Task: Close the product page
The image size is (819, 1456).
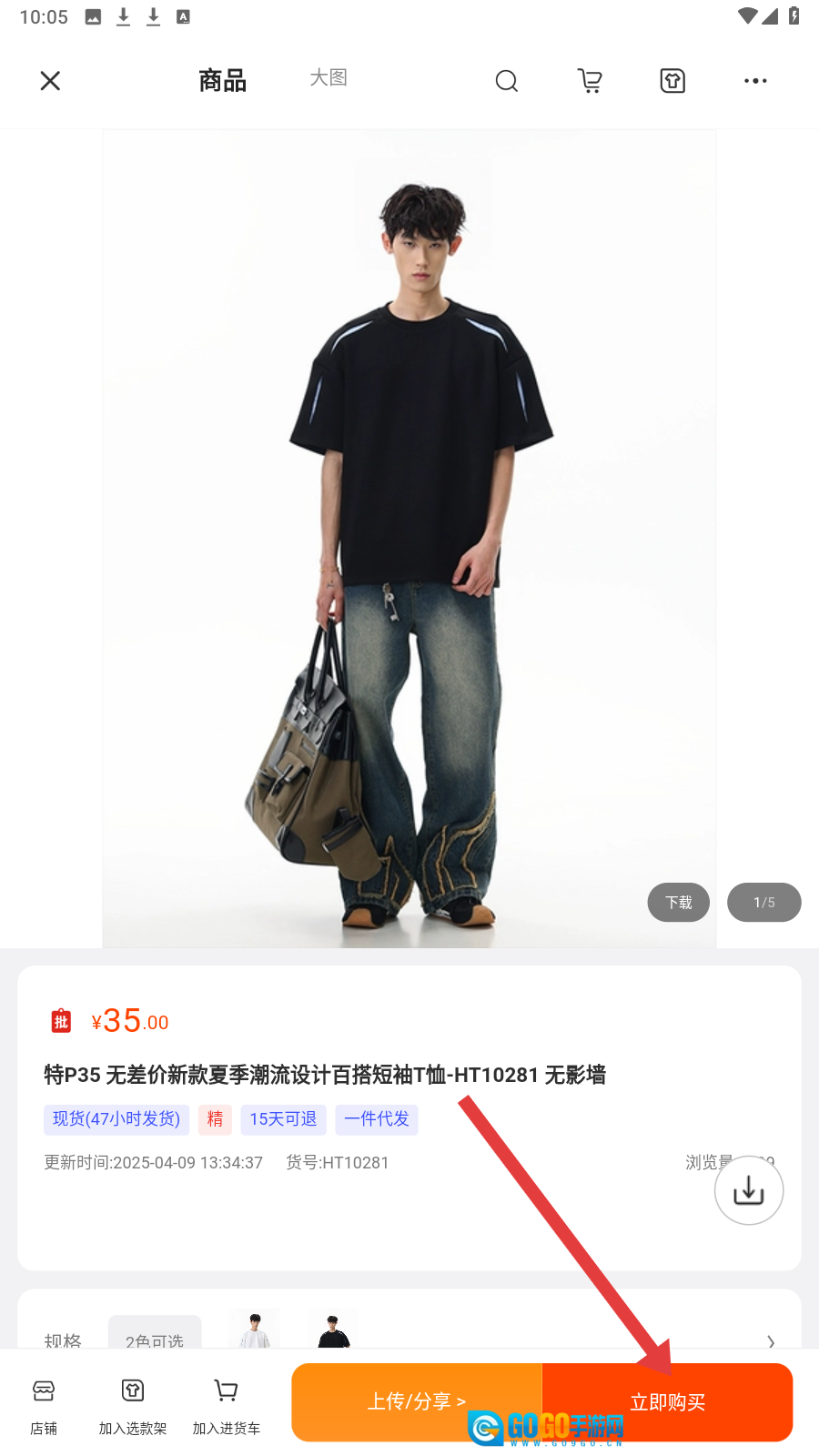Action: [x=50, y=81]
